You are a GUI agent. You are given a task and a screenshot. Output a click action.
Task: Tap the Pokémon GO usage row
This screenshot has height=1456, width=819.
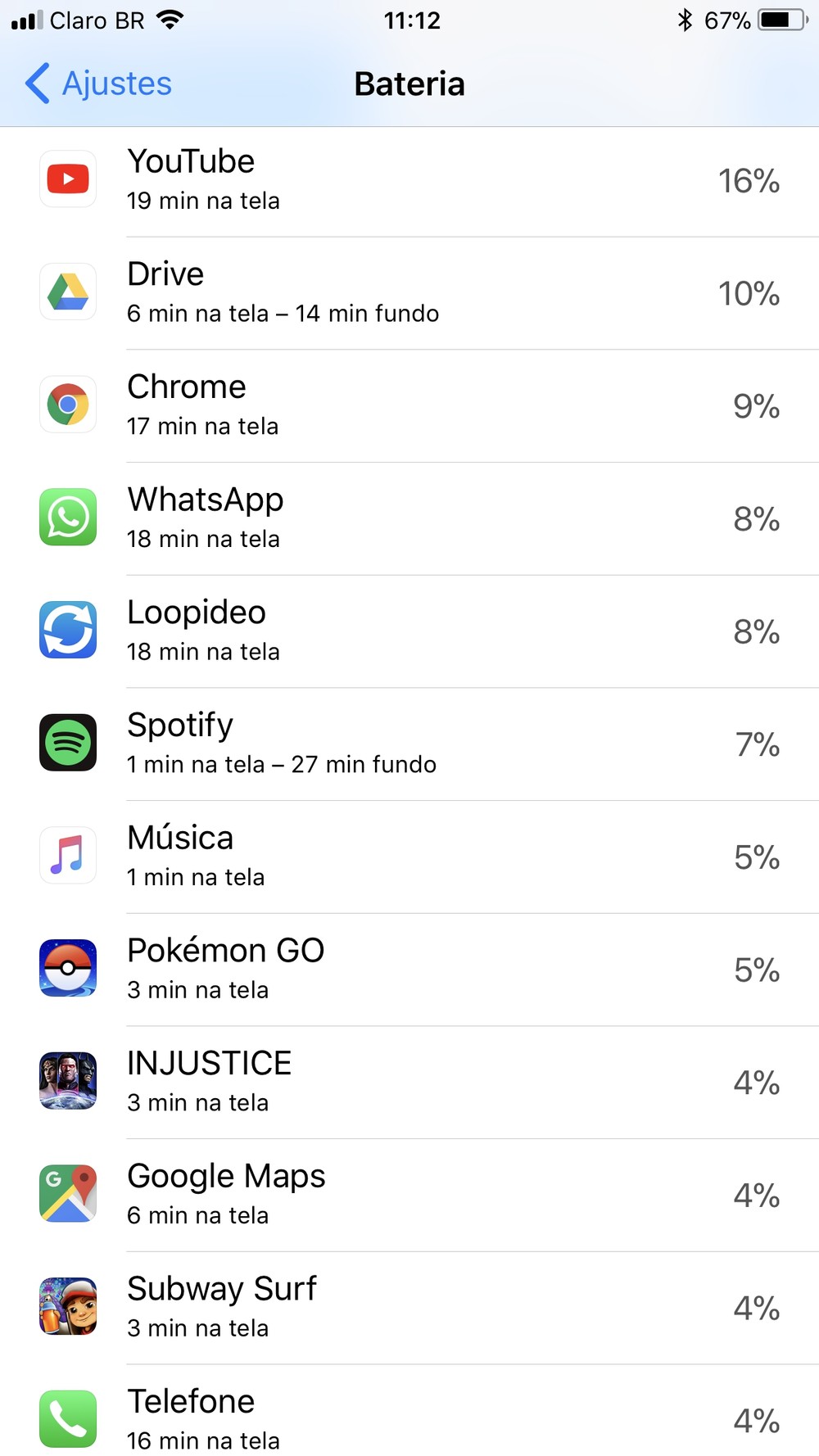click(x=409, y=969)
